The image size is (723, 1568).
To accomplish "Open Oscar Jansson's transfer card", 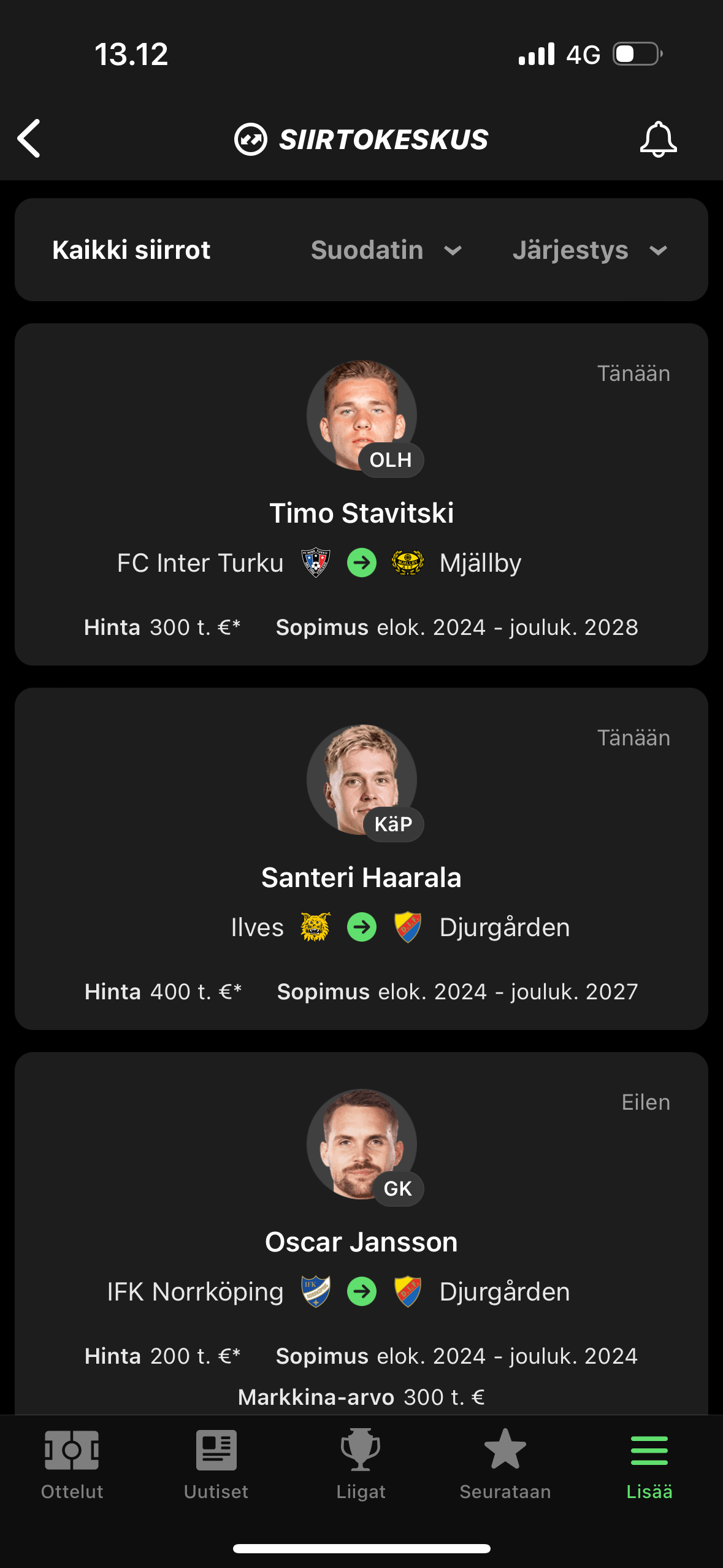I will point(361,1233).
